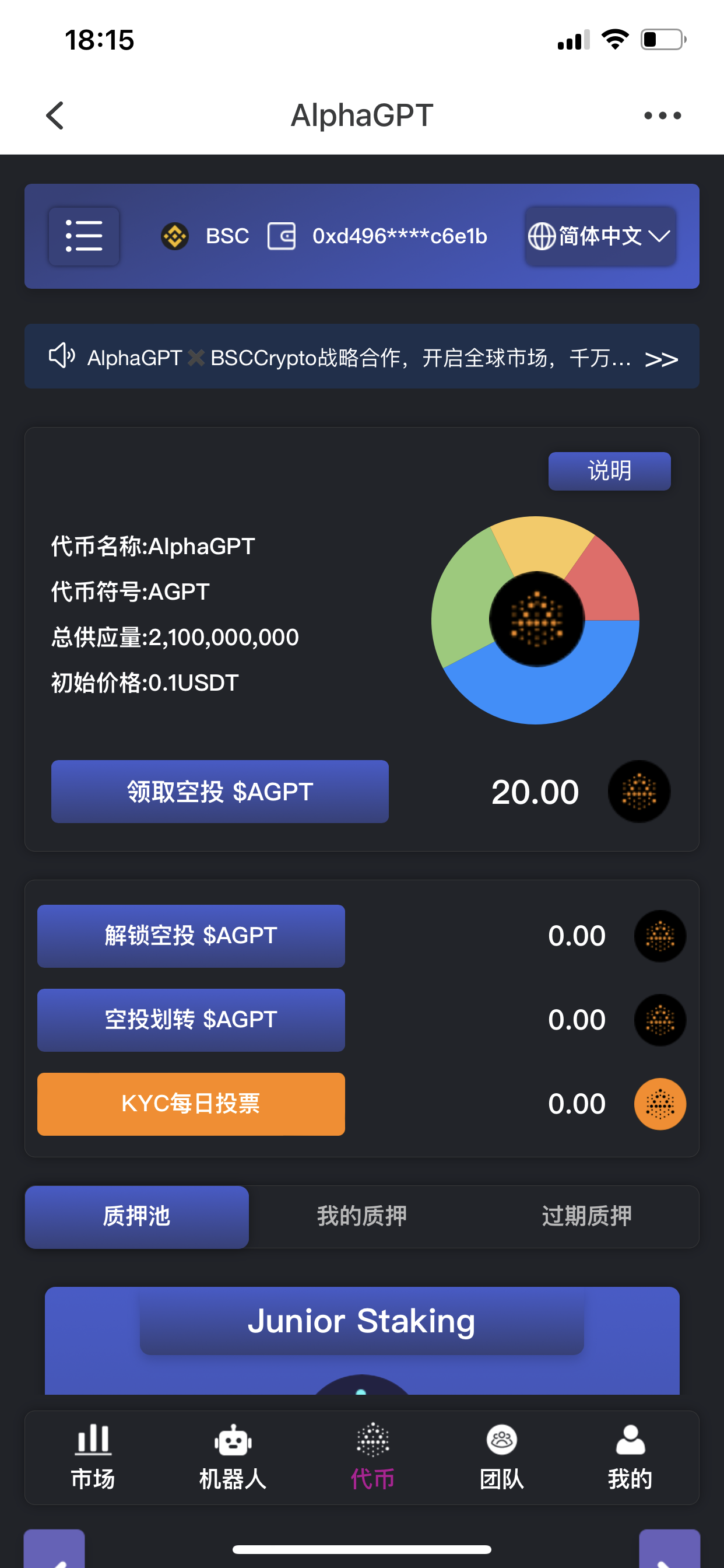The width and height of the screenshot is (724, 1568).
Task: Open the 机器人 tab
Action: 233,1457
